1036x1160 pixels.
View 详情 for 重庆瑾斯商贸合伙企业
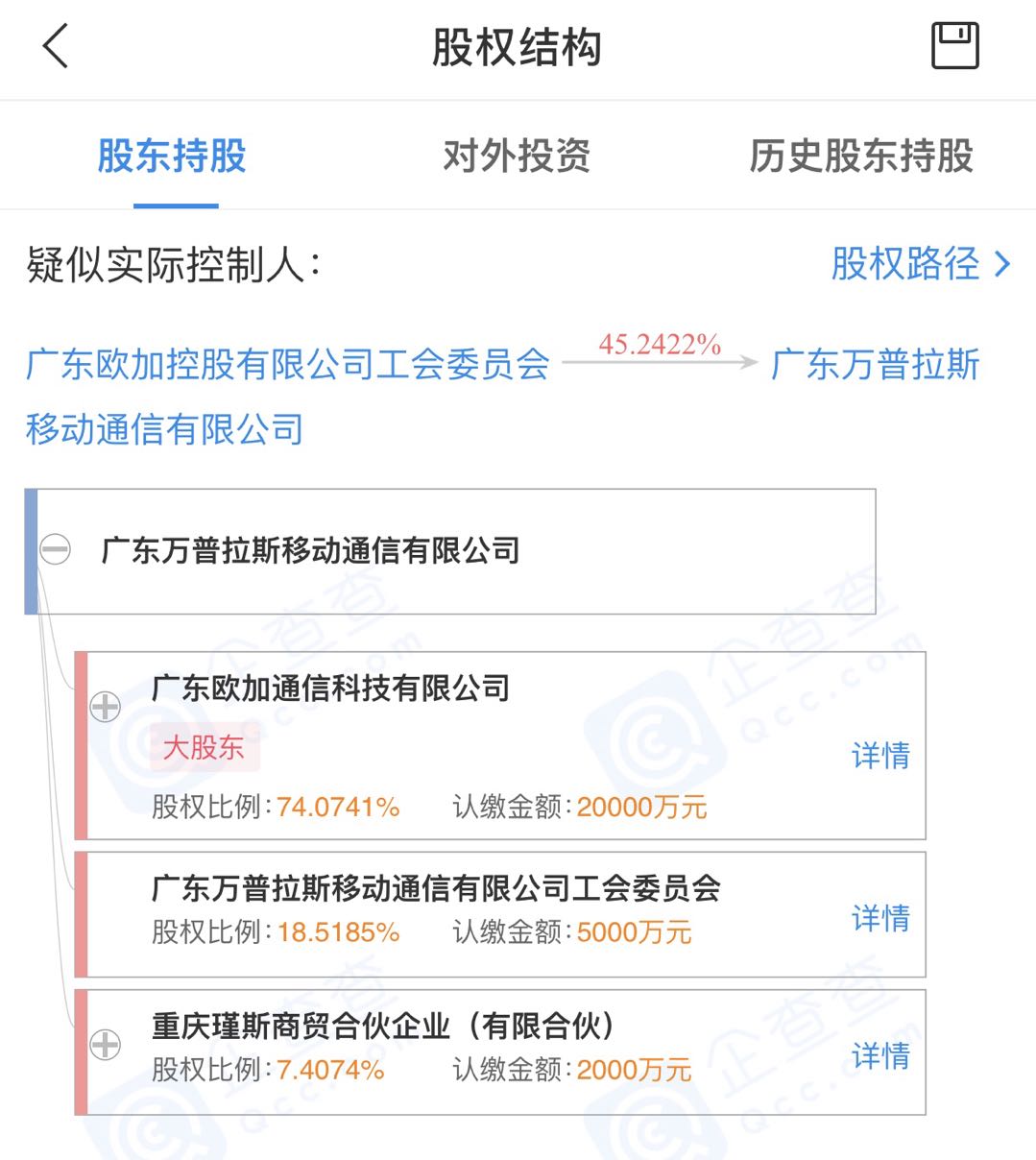pyautogui.click(x=880, y=1056)
